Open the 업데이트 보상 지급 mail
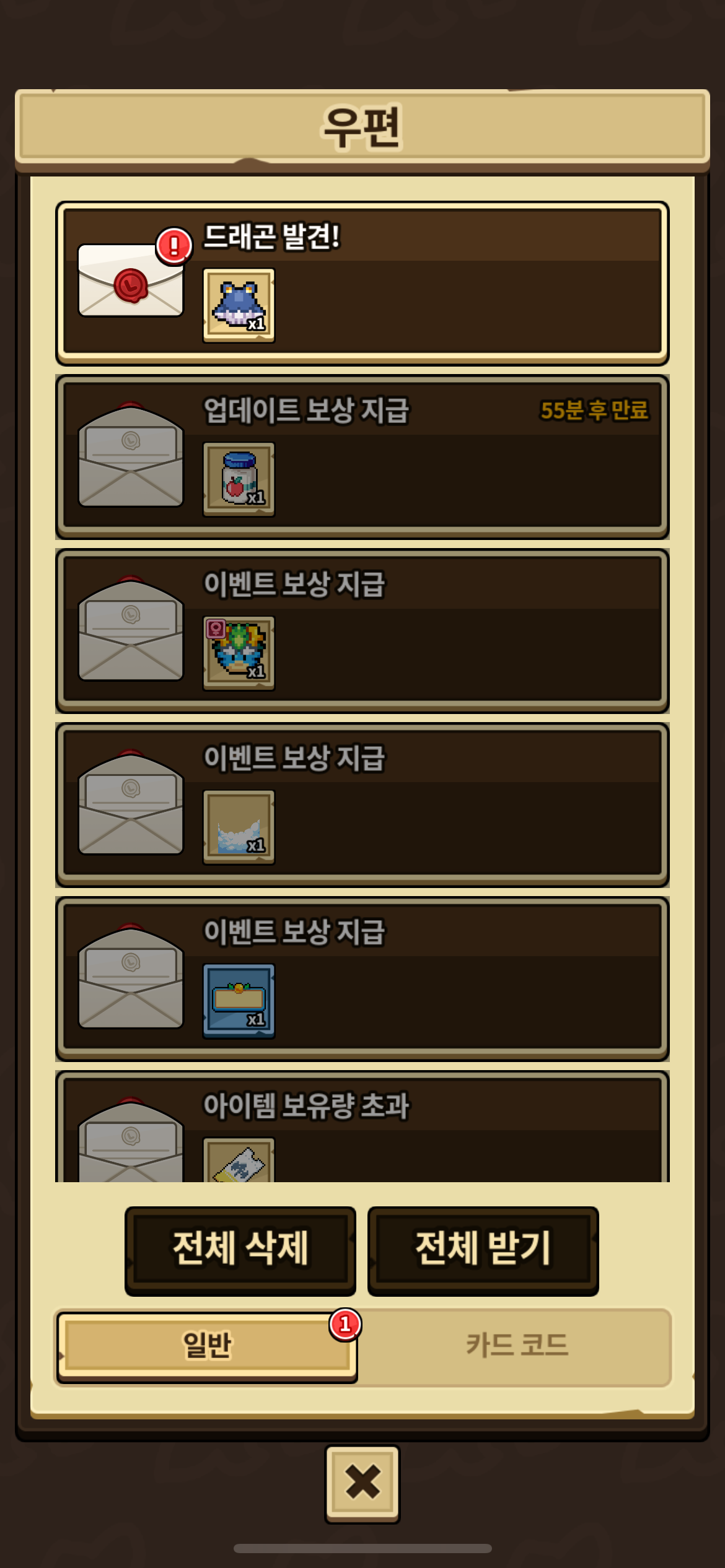 click(362, 457)
